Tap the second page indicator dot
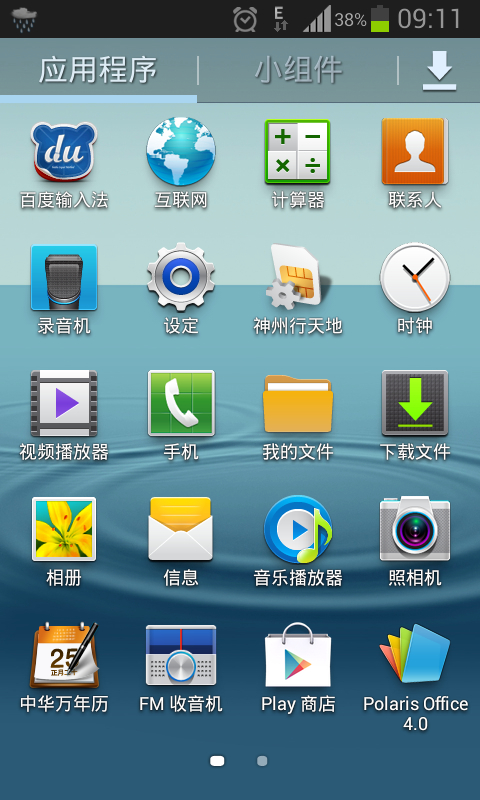Viewport: 480px width, 800px height. click(262, 761)
